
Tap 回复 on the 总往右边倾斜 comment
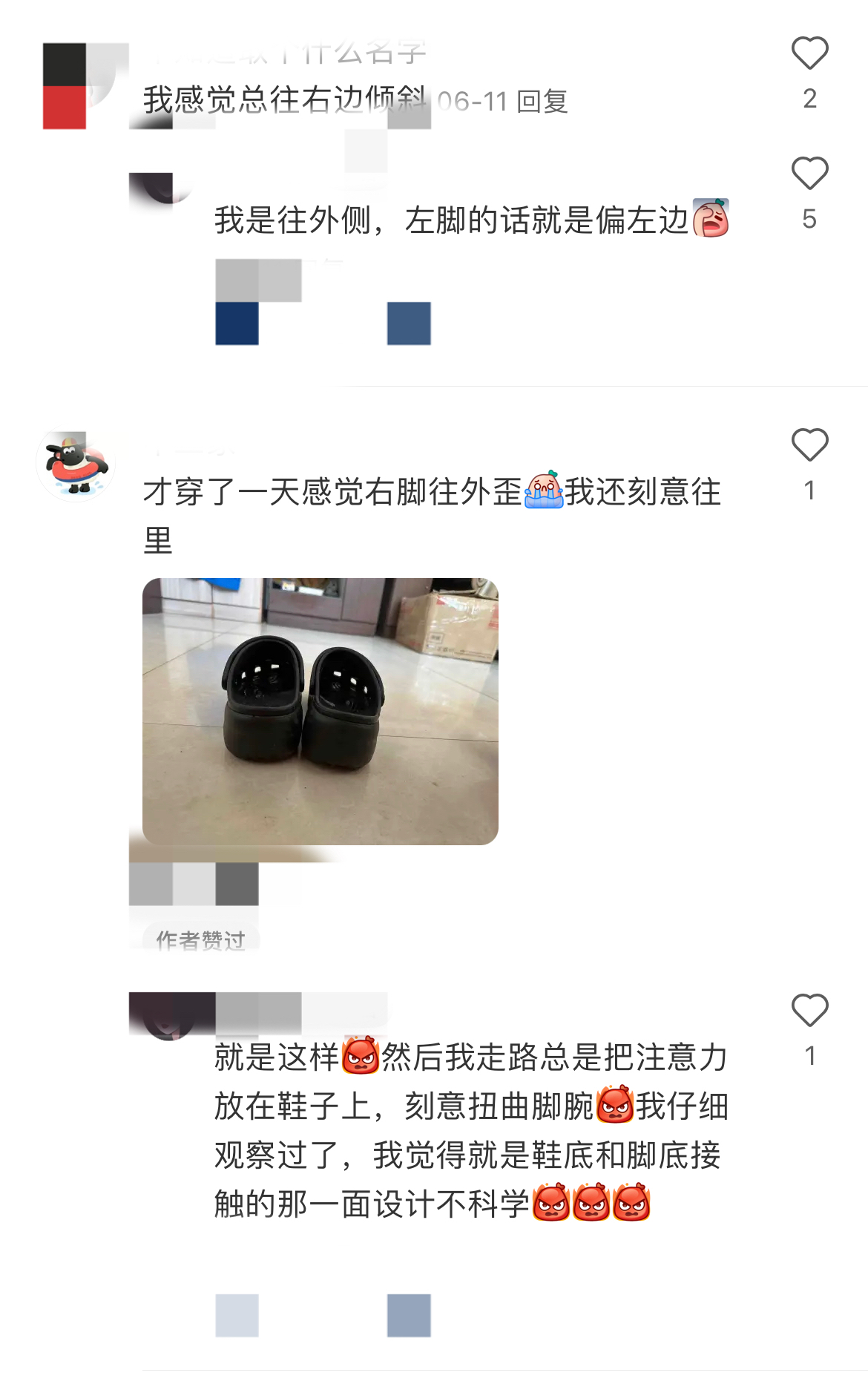[542, 102]
